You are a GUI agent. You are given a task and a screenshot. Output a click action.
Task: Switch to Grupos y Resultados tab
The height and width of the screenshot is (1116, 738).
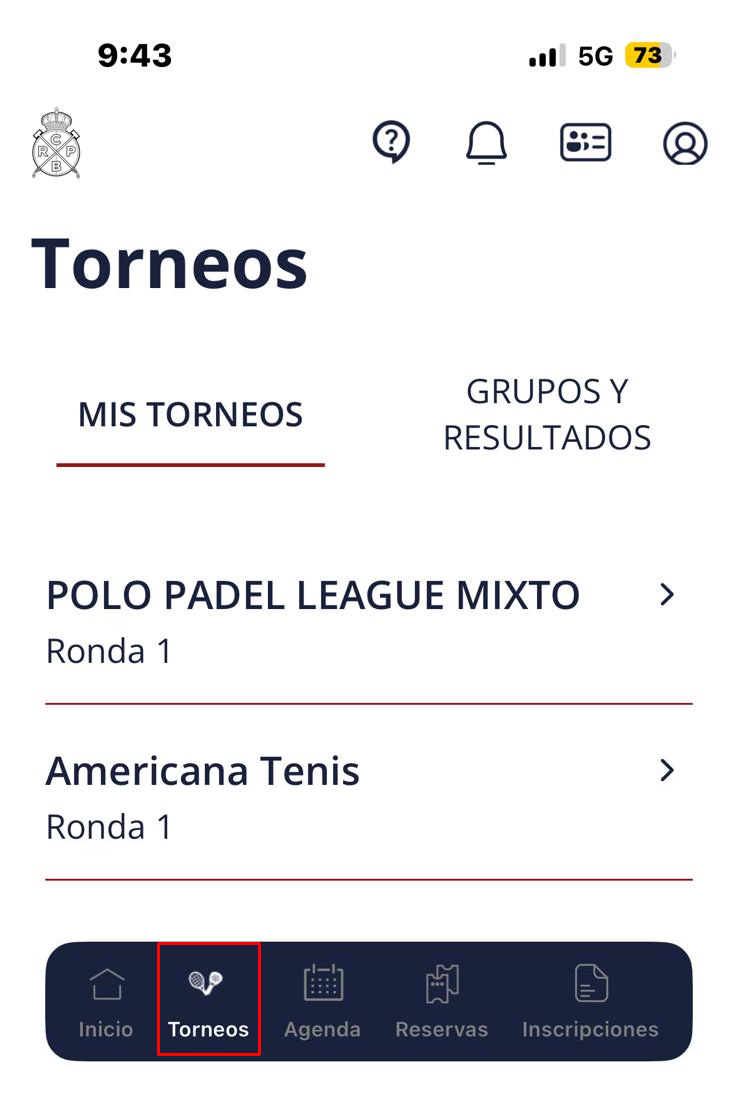point(547,415)
